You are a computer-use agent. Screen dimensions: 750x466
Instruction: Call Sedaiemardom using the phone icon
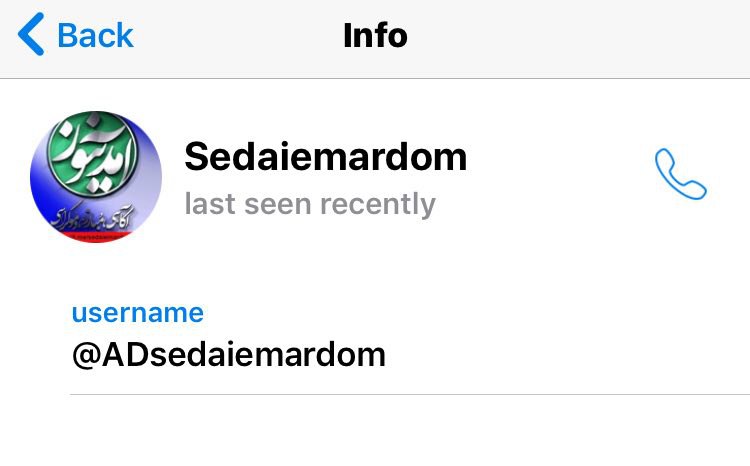tap(680, 174)
